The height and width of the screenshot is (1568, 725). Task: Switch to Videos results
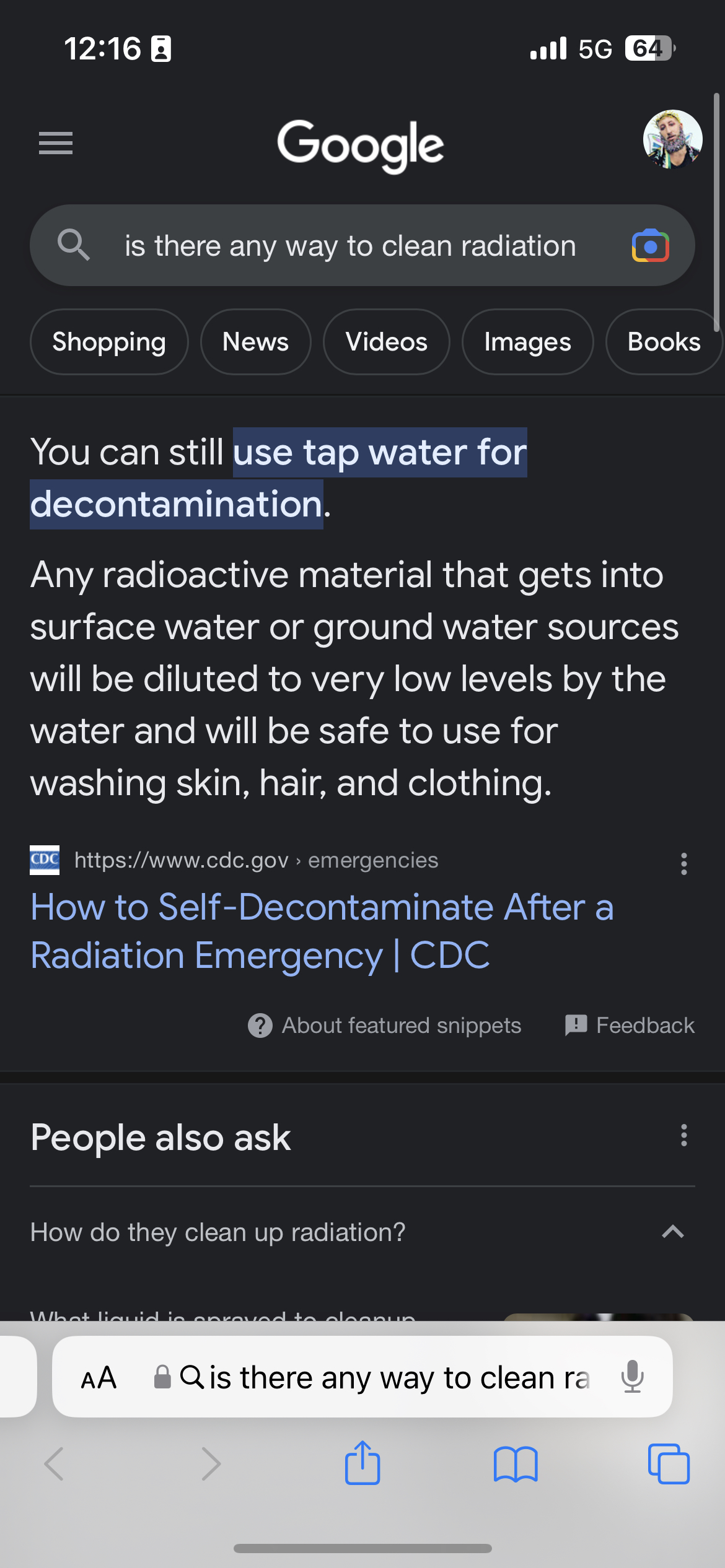pos(386,342)
